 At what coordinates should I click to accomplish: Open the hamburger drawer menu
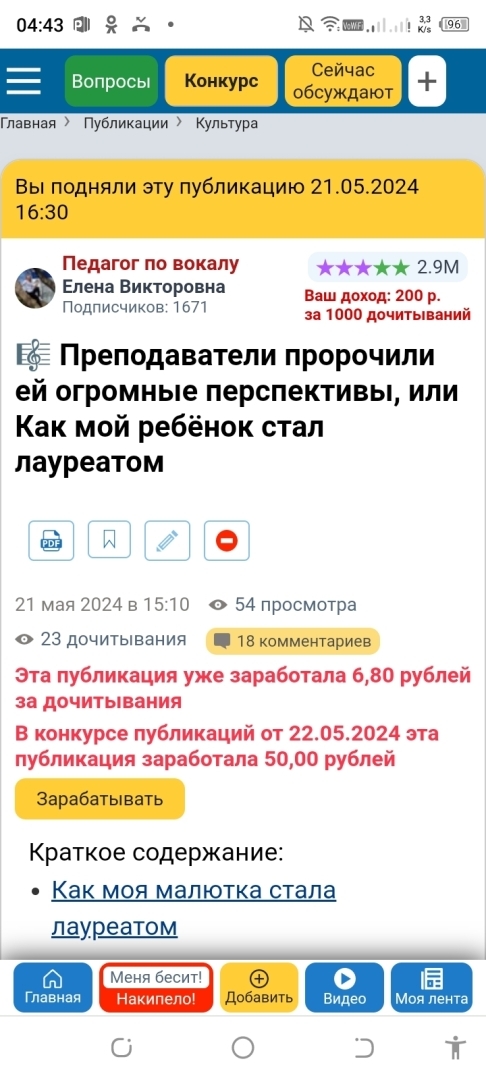pos(24,81)
